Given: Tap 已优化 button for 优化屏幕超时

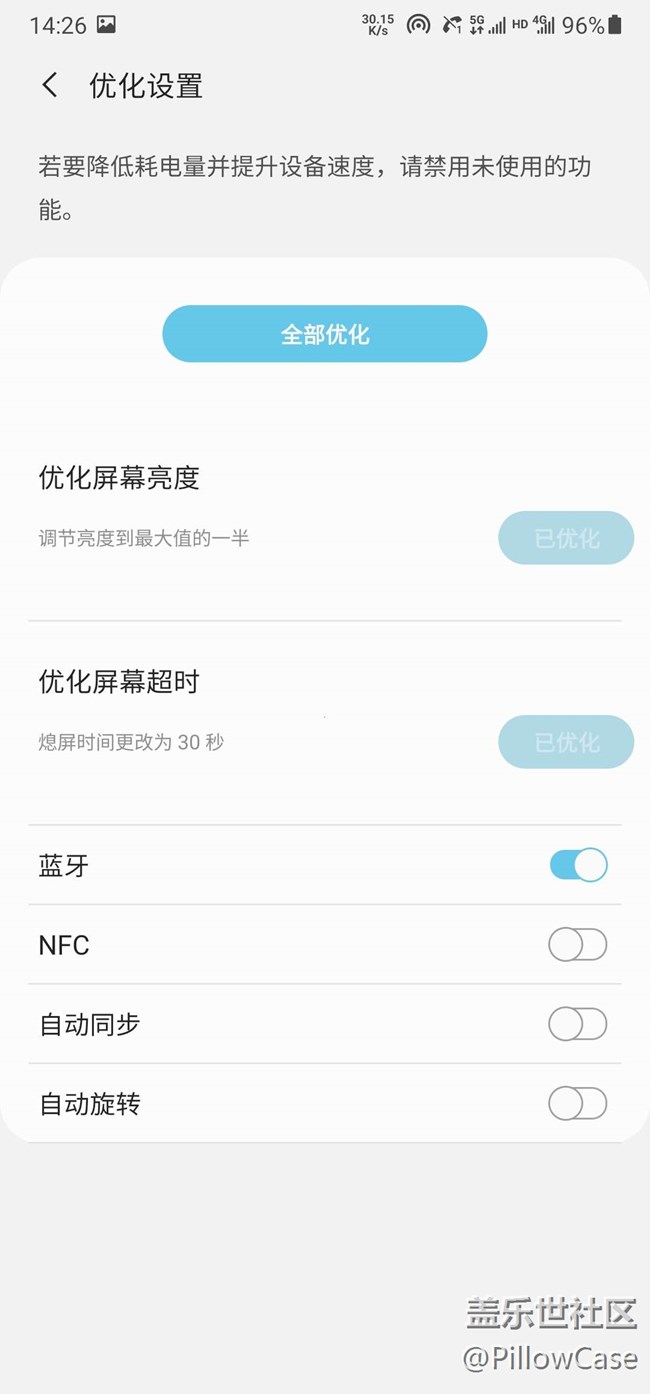Looking at the screenshot, I should (x=566, y=742).
